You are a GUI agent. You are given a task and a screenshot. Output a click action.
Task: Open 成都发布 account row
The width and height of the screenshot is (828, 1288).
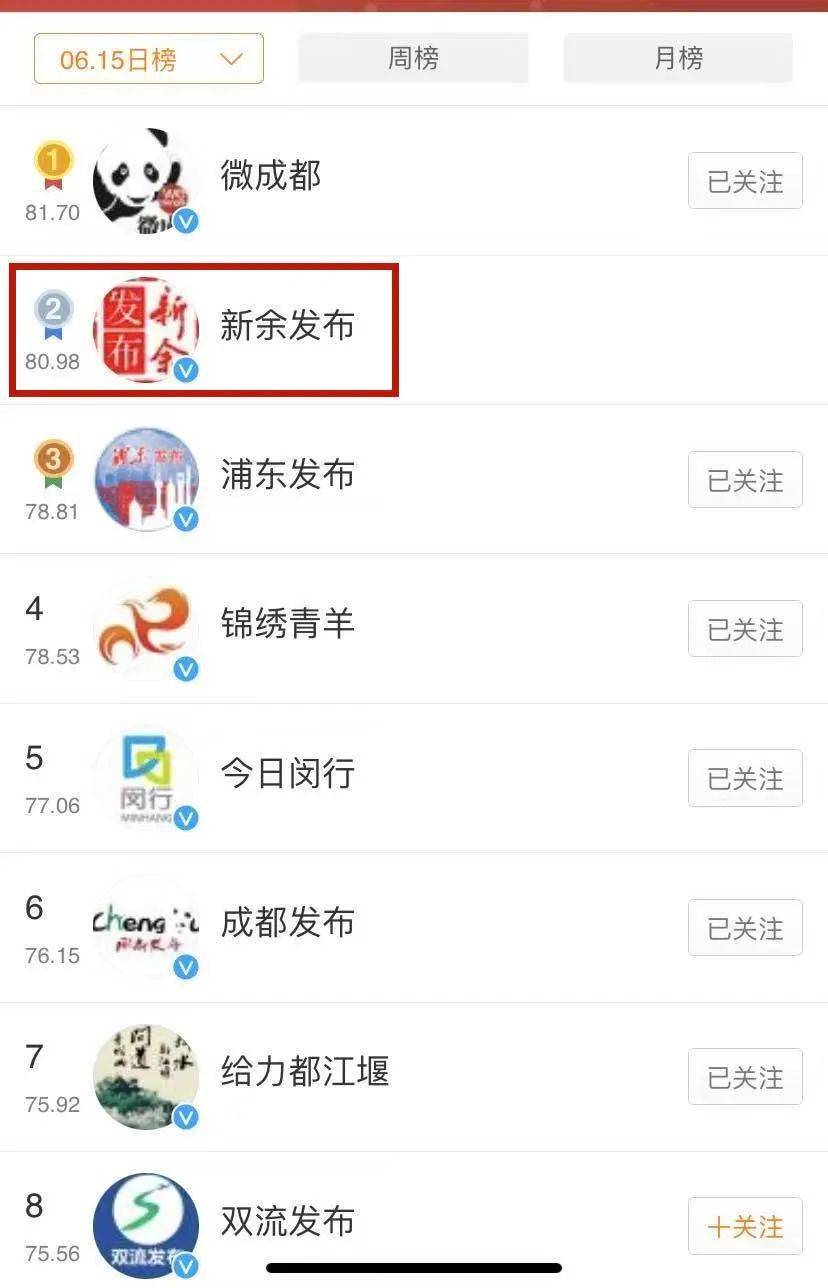point(287,923)
